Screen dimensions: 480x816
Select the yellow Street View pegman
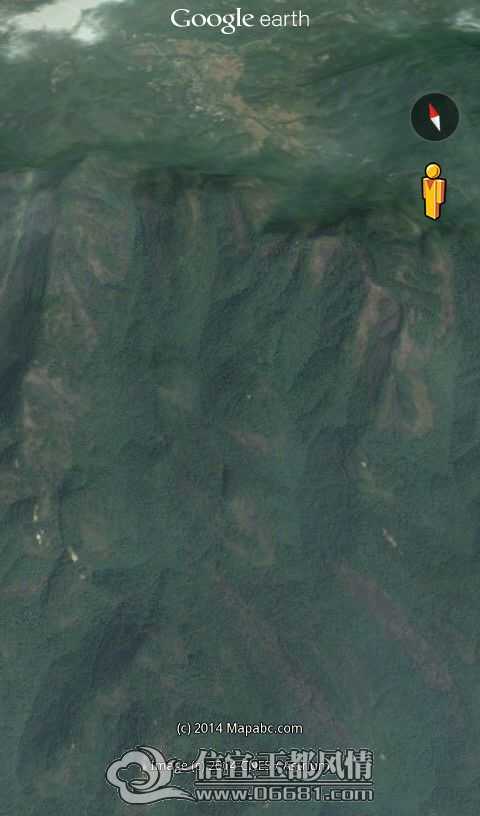[x=434, y=192]
